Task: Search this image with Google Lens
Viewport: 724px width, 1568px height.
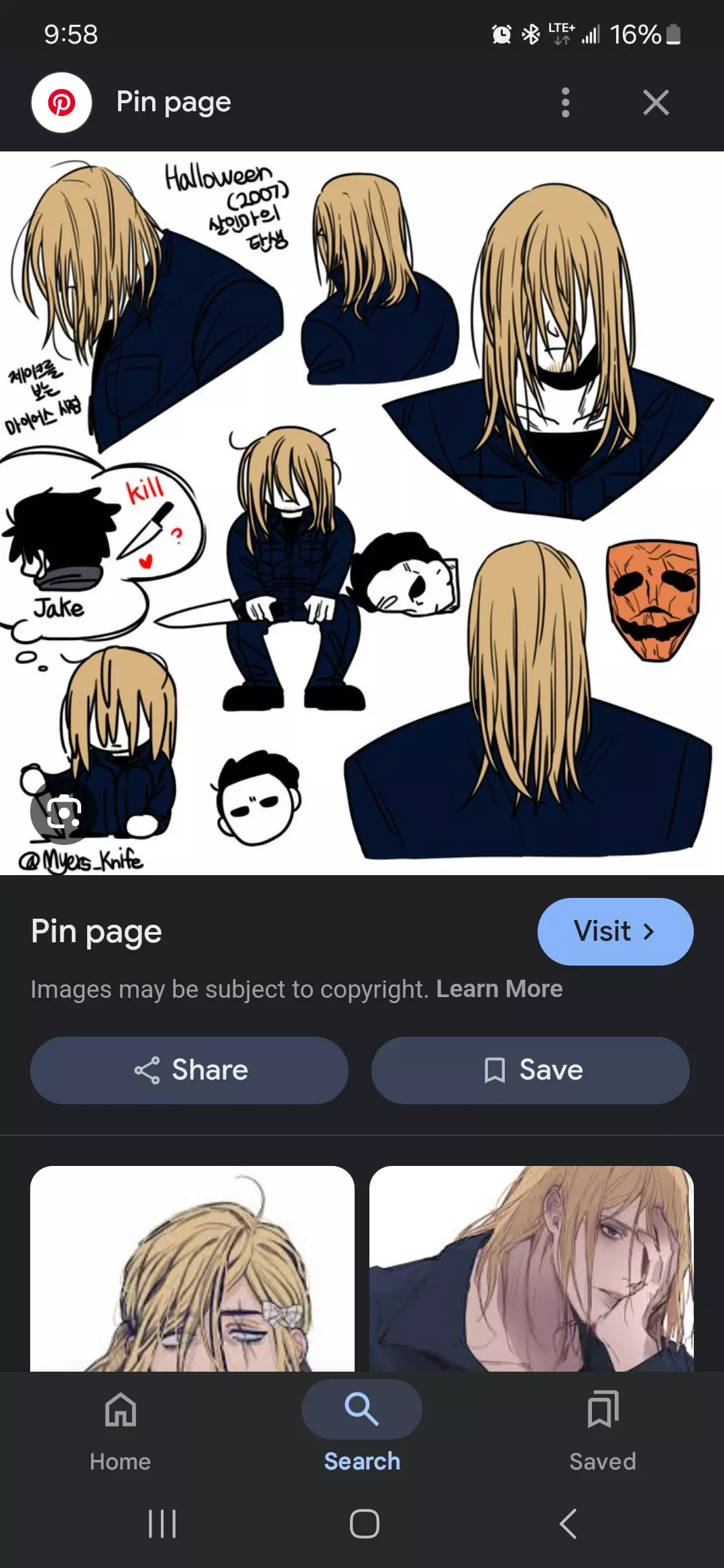Action: pyautogui.click(x=64, y=812)
